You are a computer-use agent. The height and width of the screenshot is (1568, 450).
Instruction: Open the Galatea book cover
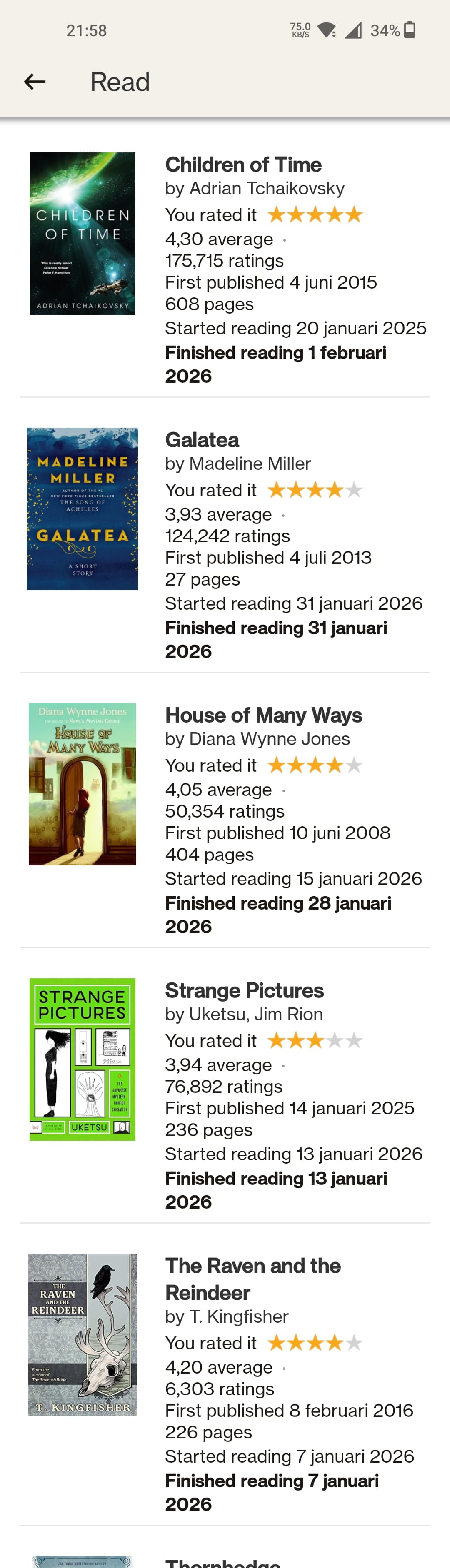82,508
